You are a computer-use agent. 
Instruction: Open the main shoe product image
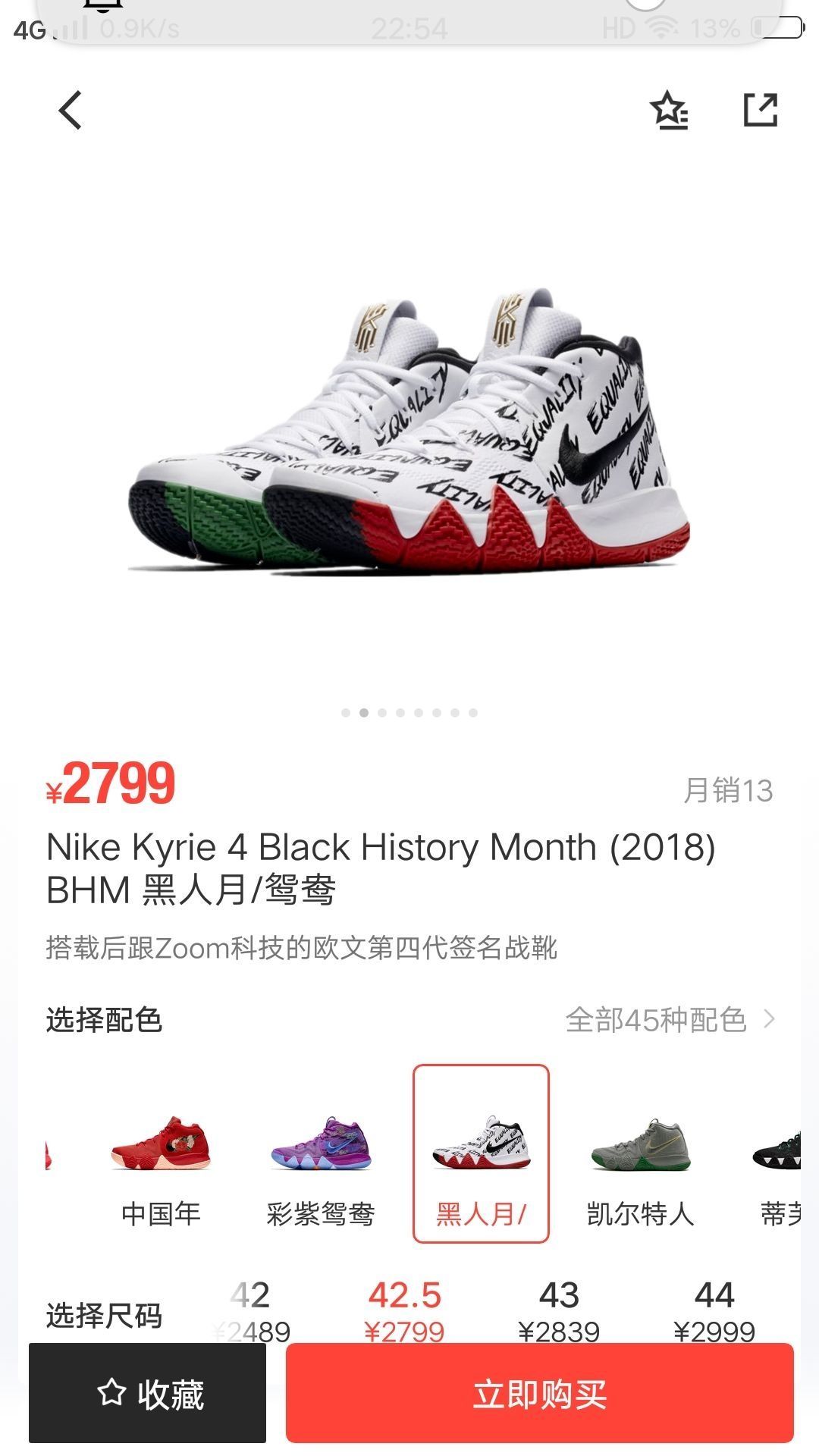pyautogui.click(x=409, y=432)
